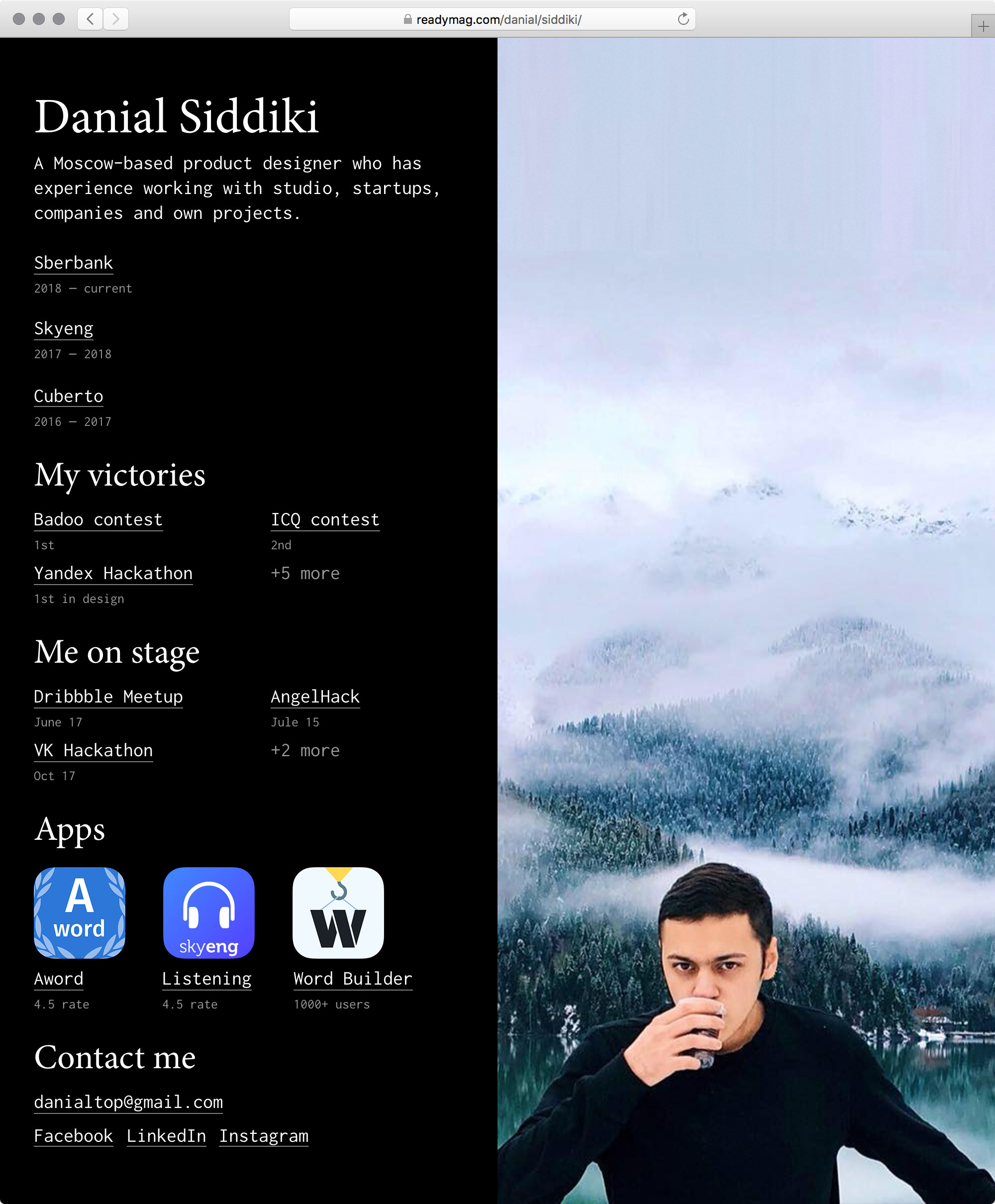Tap the Aword app icon
The height and width of the screenshot is (1204, 995).
point(80,913)
